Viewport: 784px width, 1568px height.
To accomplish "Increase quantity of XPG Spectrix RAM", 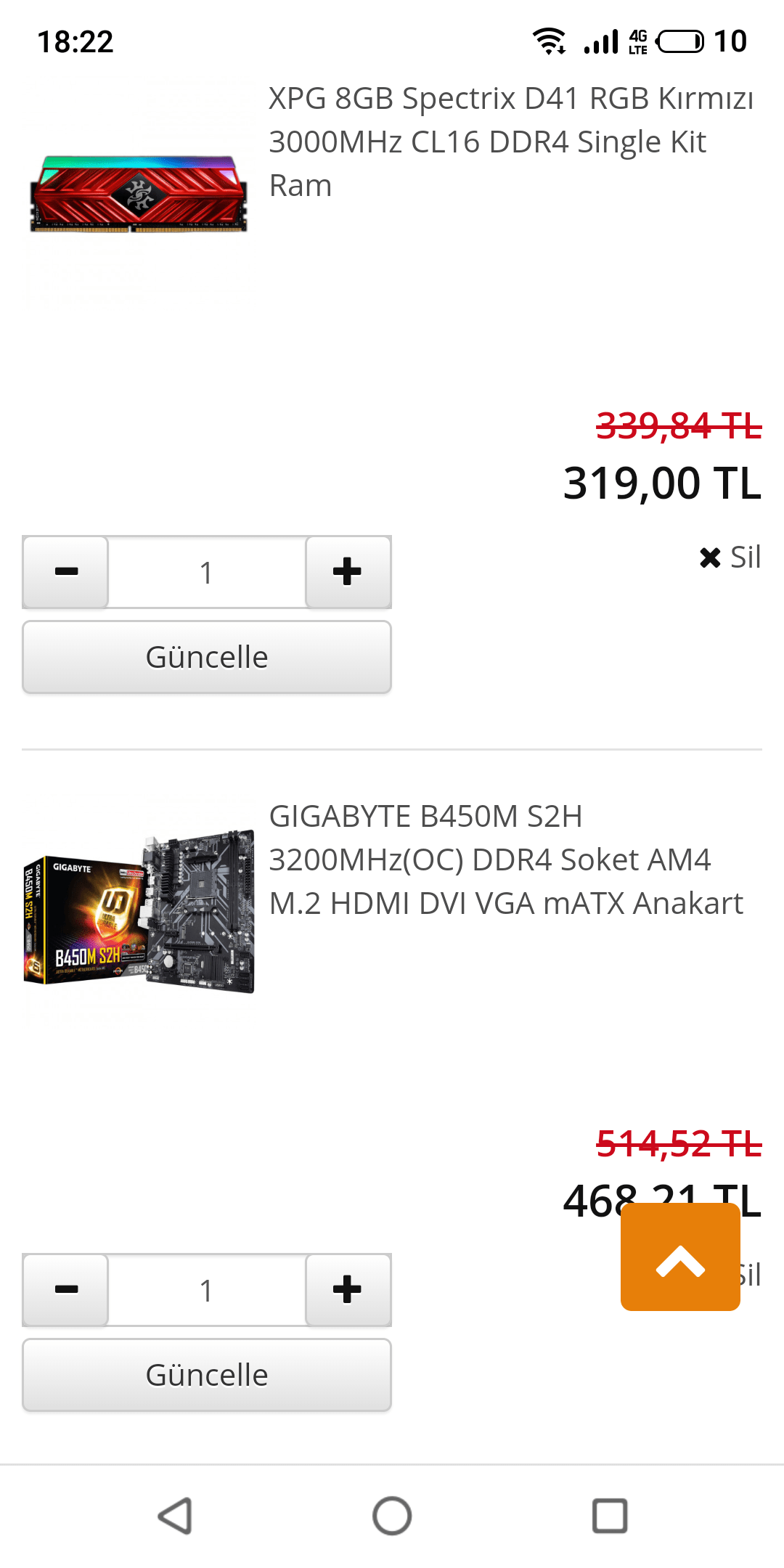I will (348, 572).
